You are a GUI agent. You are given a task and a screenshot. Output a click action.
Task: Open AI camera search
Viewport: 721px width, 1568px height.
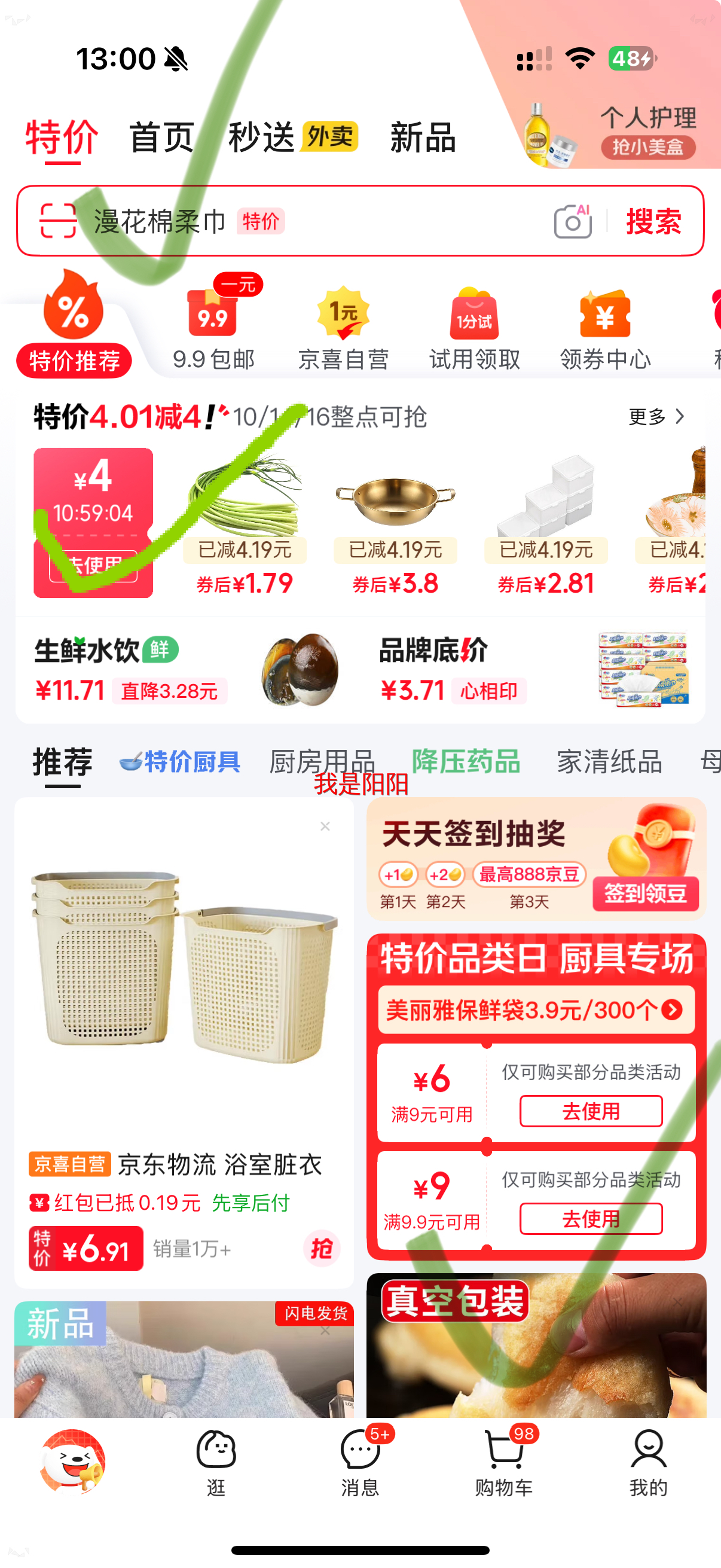(573, 221)
